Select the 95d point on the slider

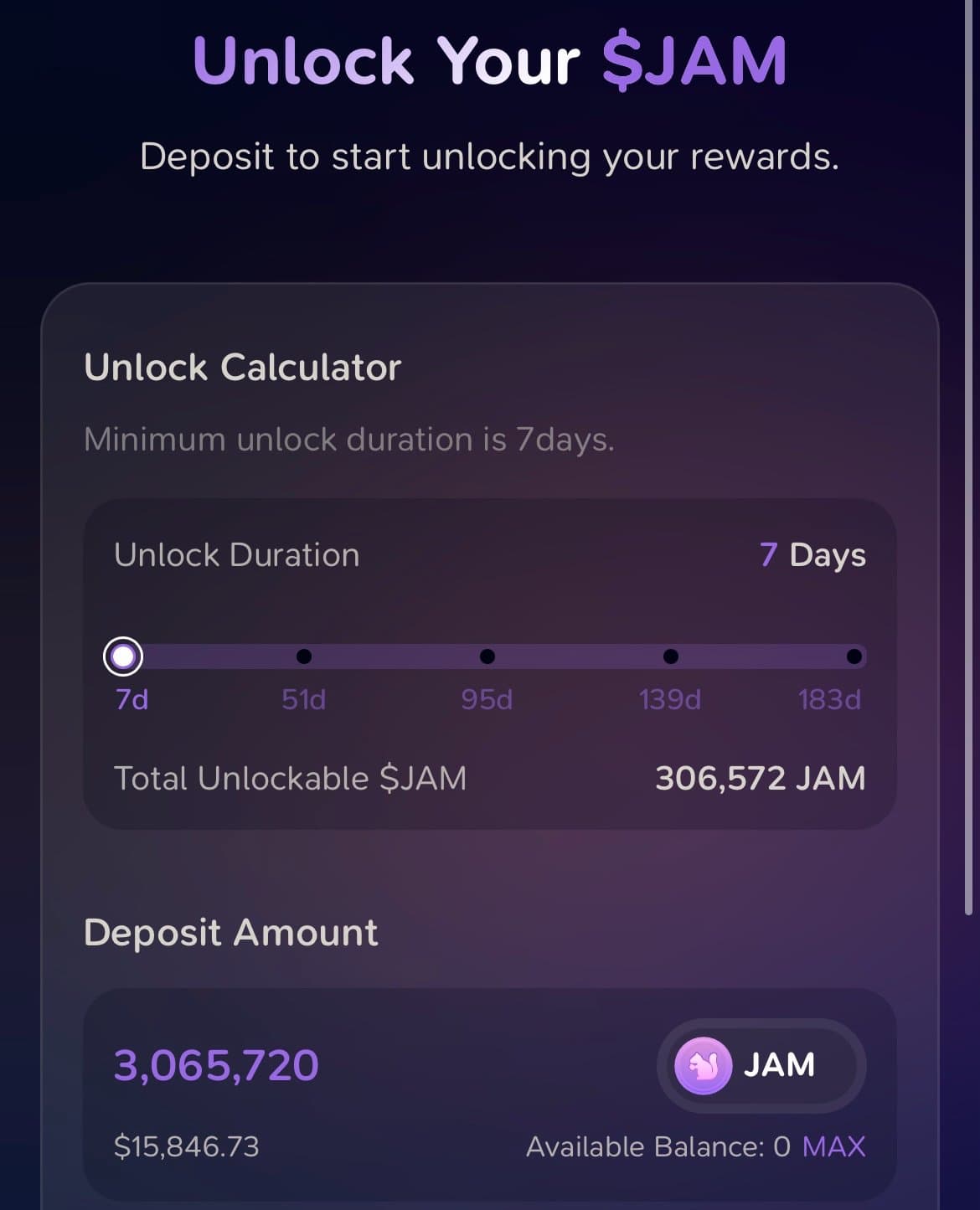pyautogui.click(x=487, y=656)
